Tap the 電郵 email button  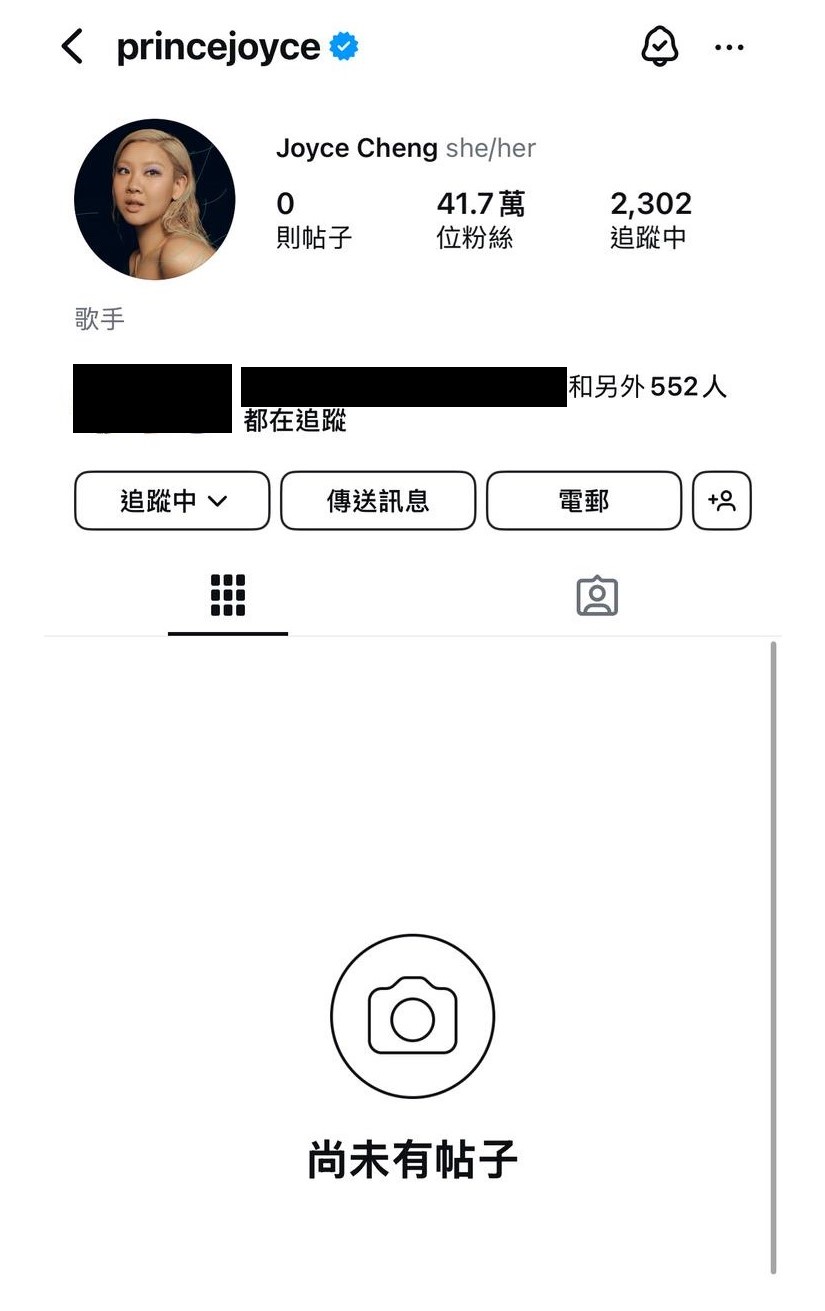pos(583,501)
